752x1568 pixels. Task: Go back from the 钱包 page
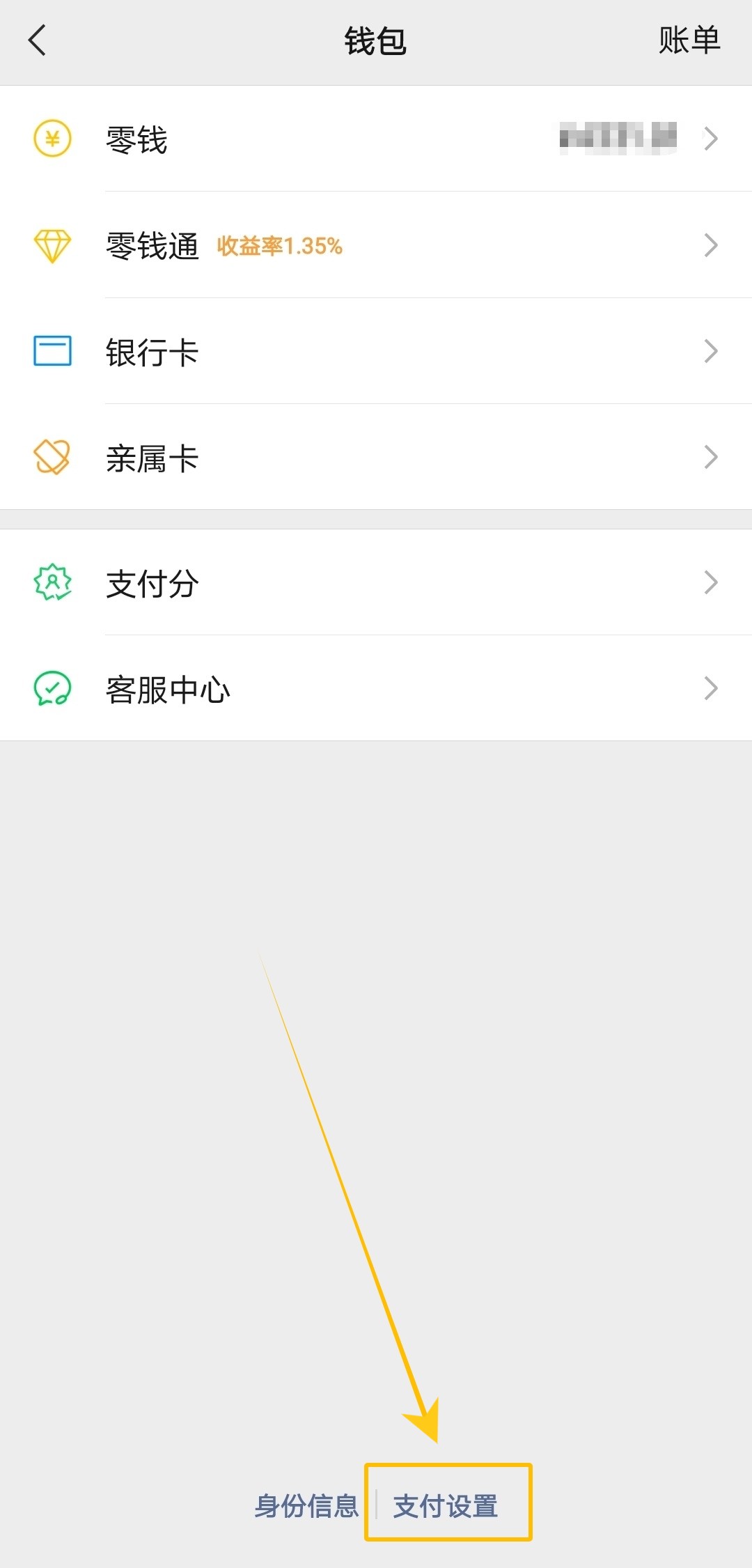38,40
